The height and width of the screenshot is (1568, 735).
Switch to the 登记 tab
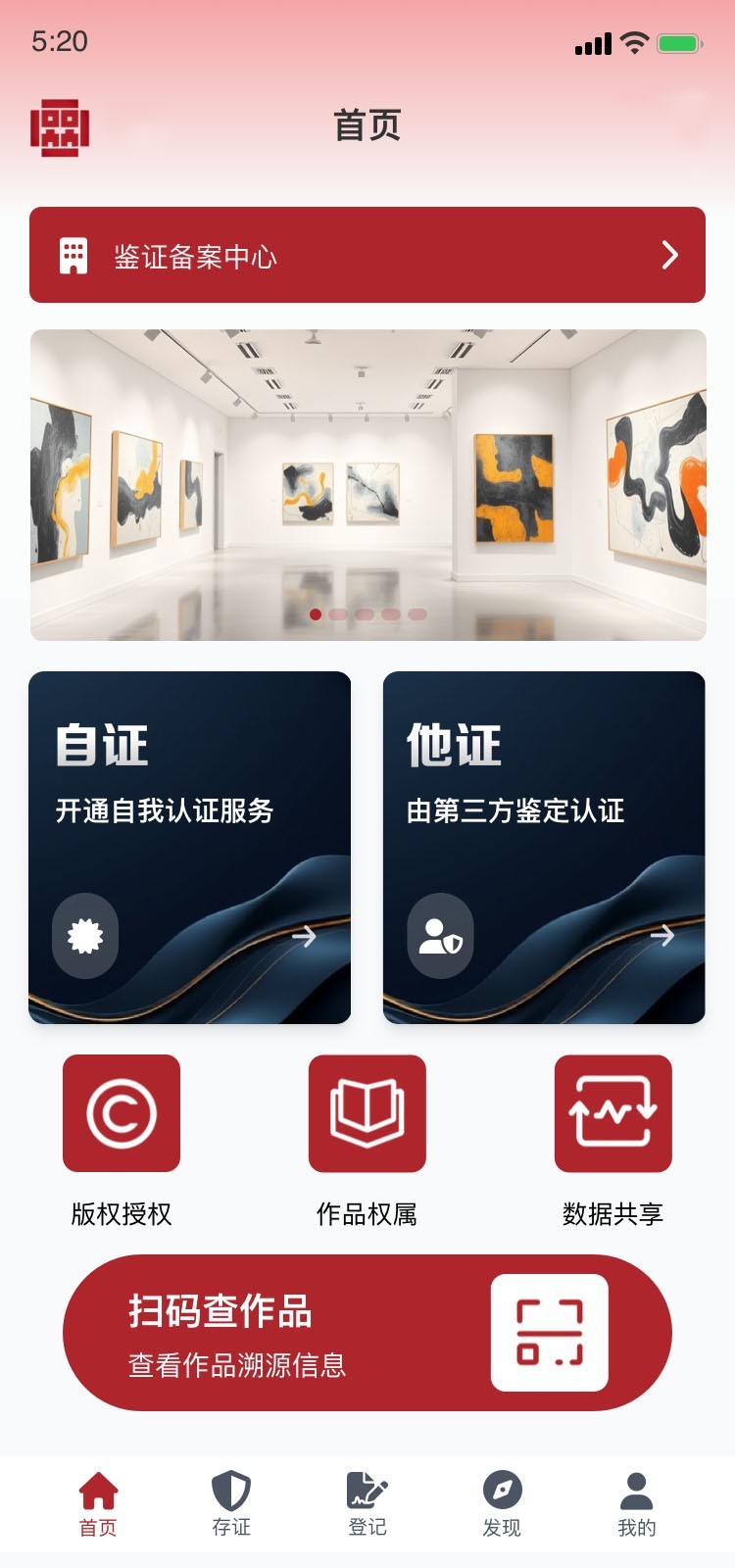pyautogui.click(x=367, y=1503)
